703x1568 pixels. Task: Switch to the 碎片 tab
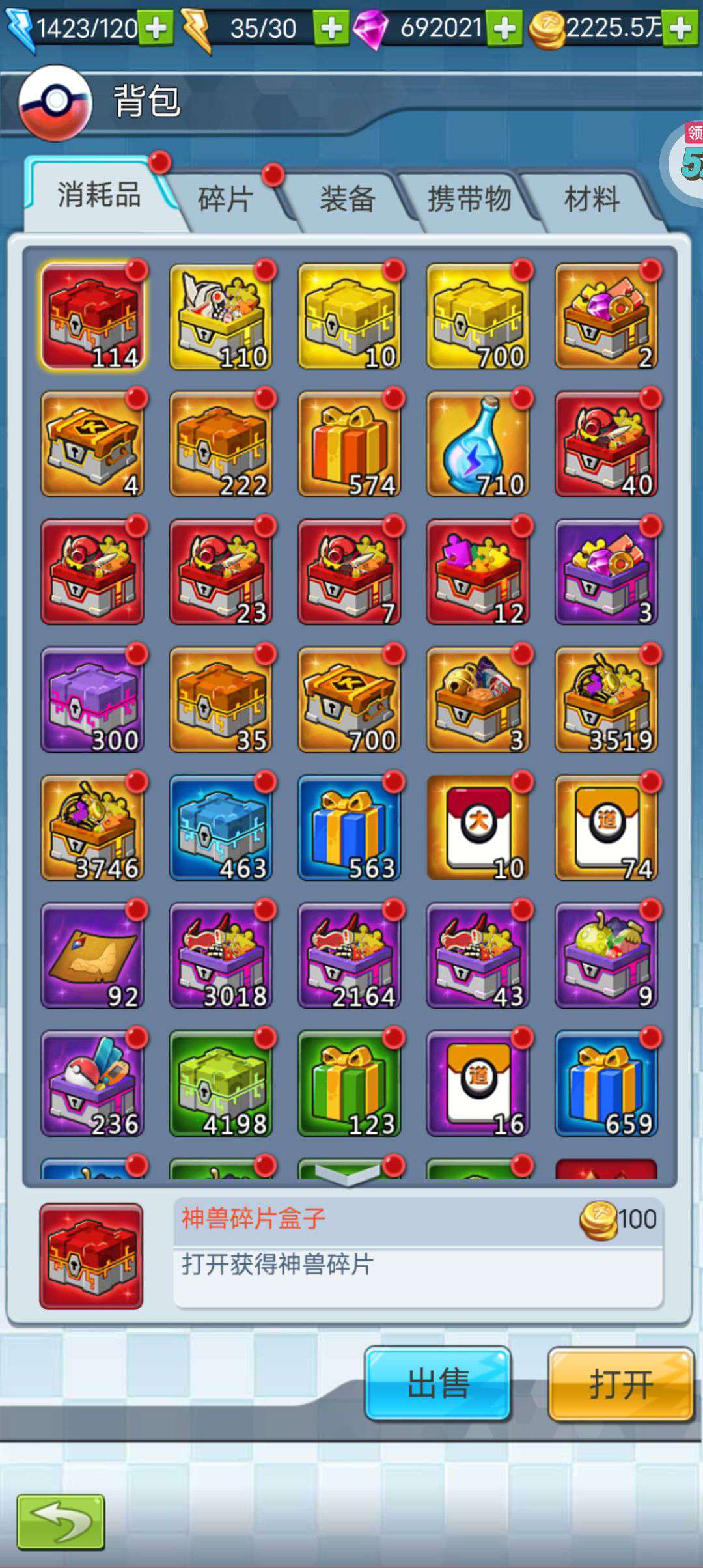click(225, 199)
